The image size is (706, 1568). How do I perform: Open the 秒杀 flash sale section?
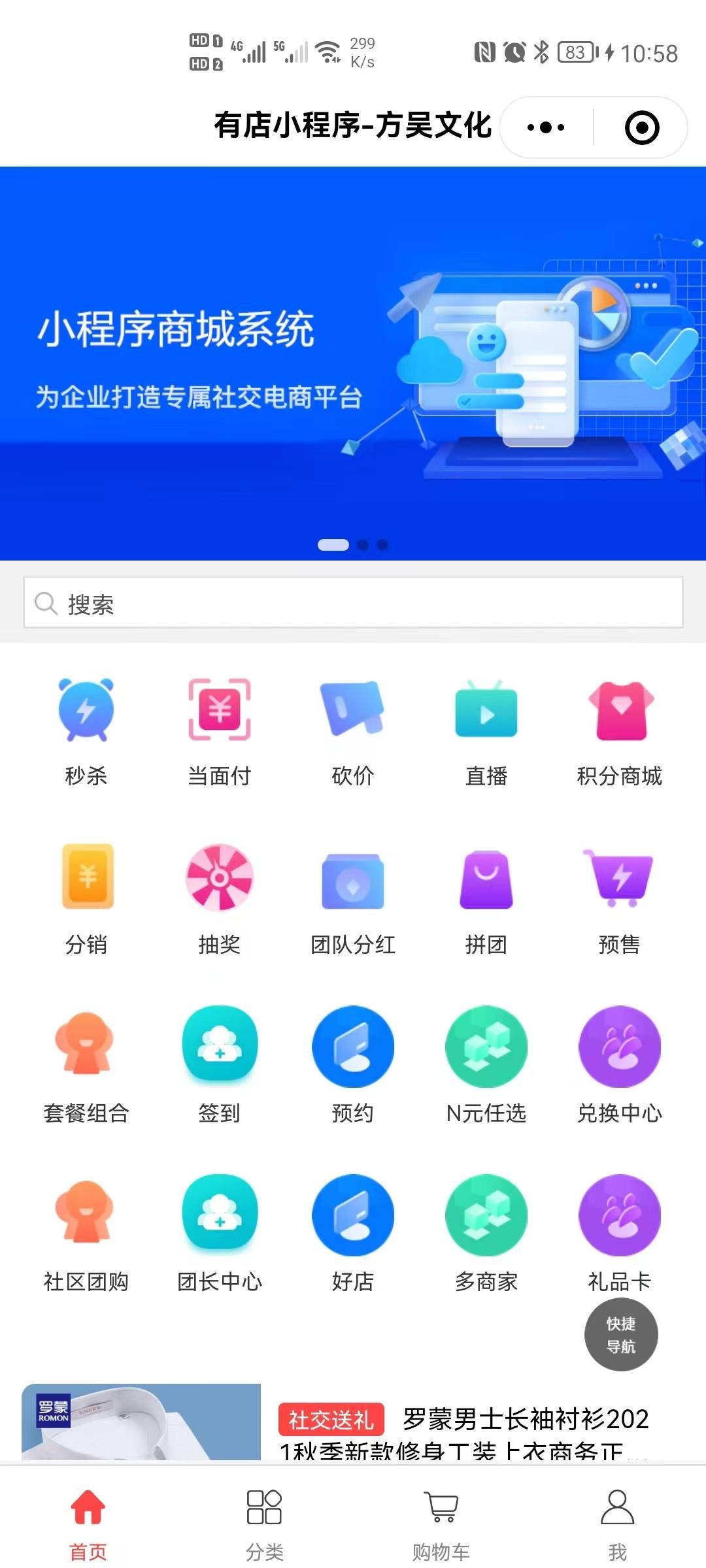[x=86, y=730]
